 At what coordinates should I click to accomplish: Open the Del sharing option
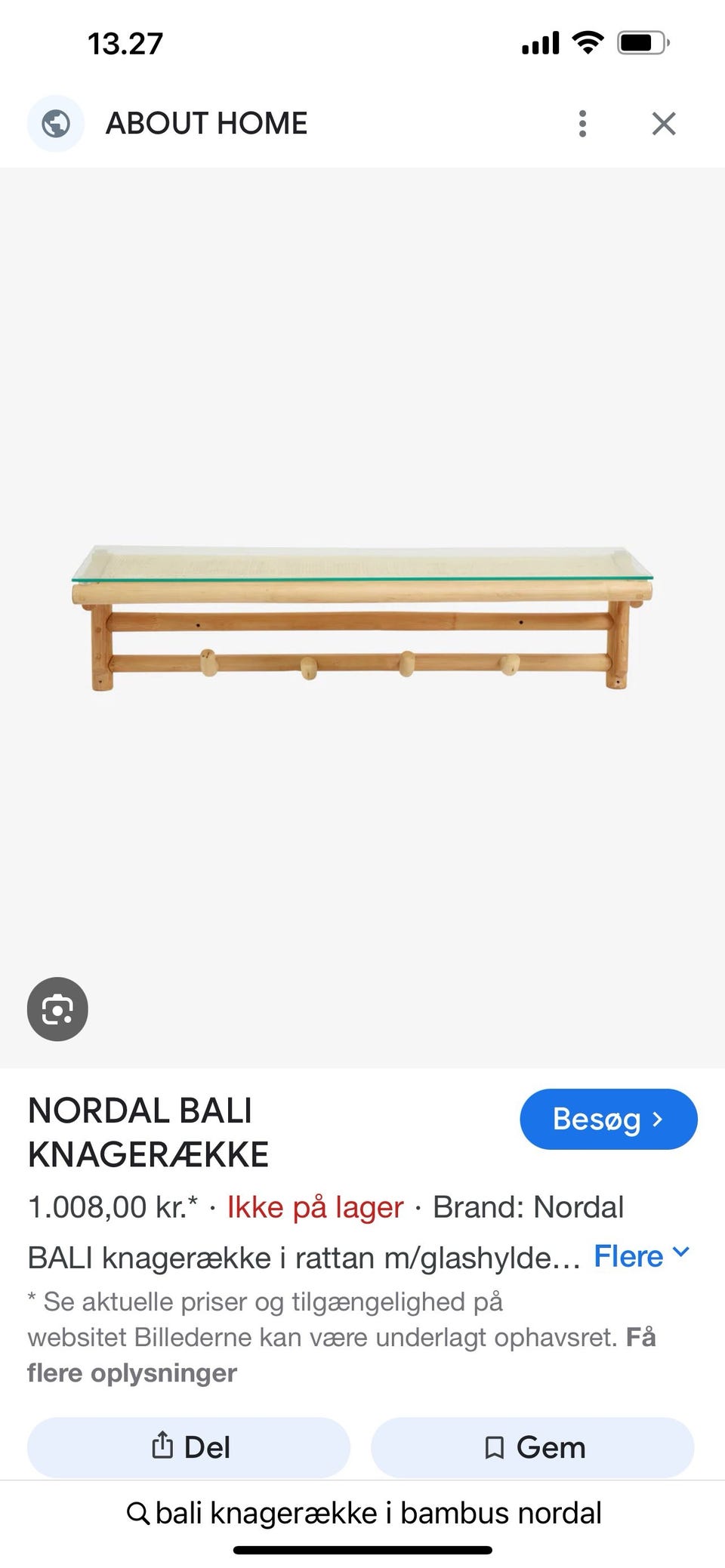click(x=188, y=1446)
